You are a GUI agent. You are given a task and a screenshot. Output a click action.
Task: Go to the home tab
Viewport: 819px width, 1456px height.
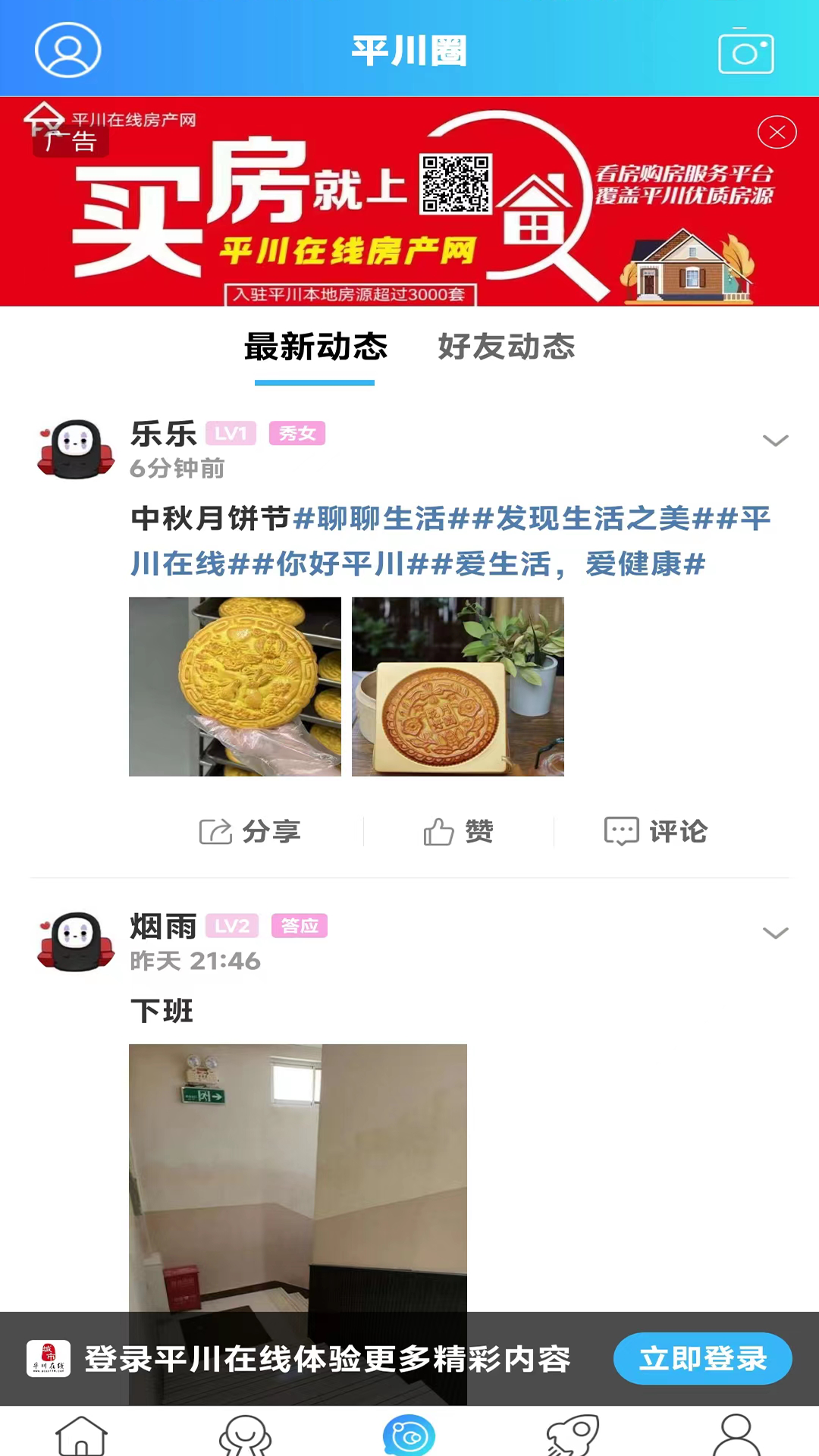pyautogui.click(x=82, y=1435)
